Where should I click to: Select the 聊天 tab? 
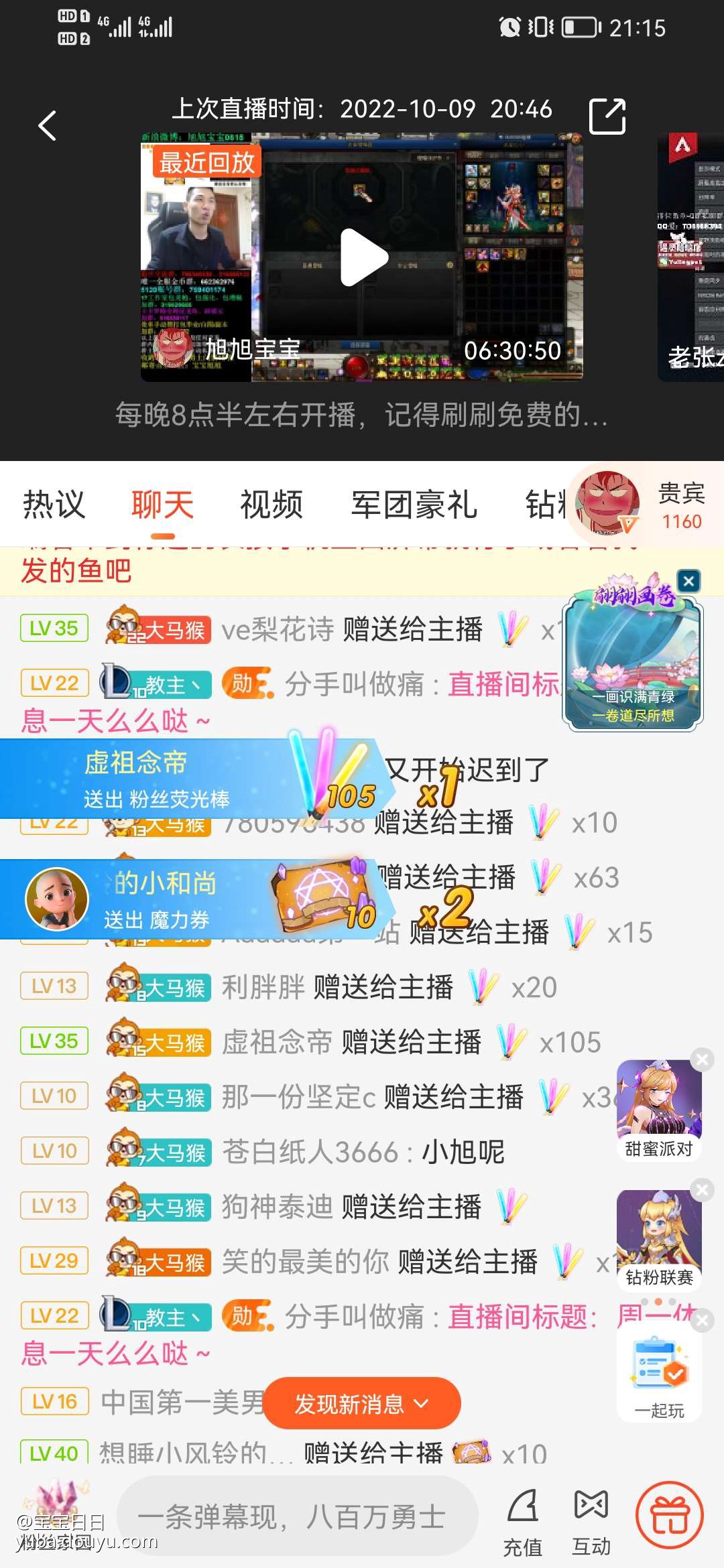click(x=162, y=505)
